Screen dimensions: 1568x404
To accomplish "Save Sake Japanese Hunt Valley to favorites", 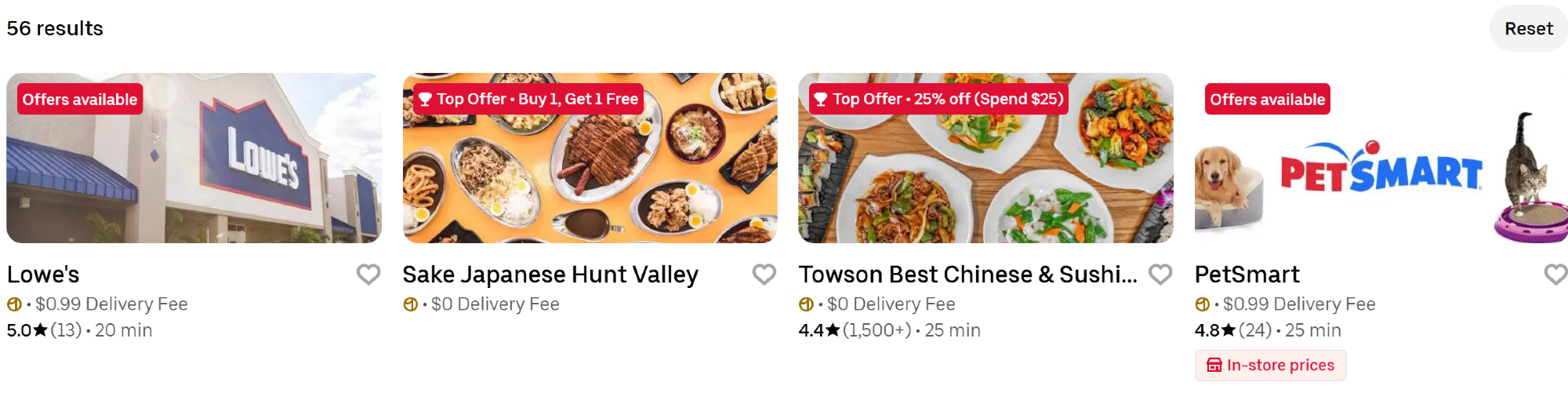I will 764,274.
